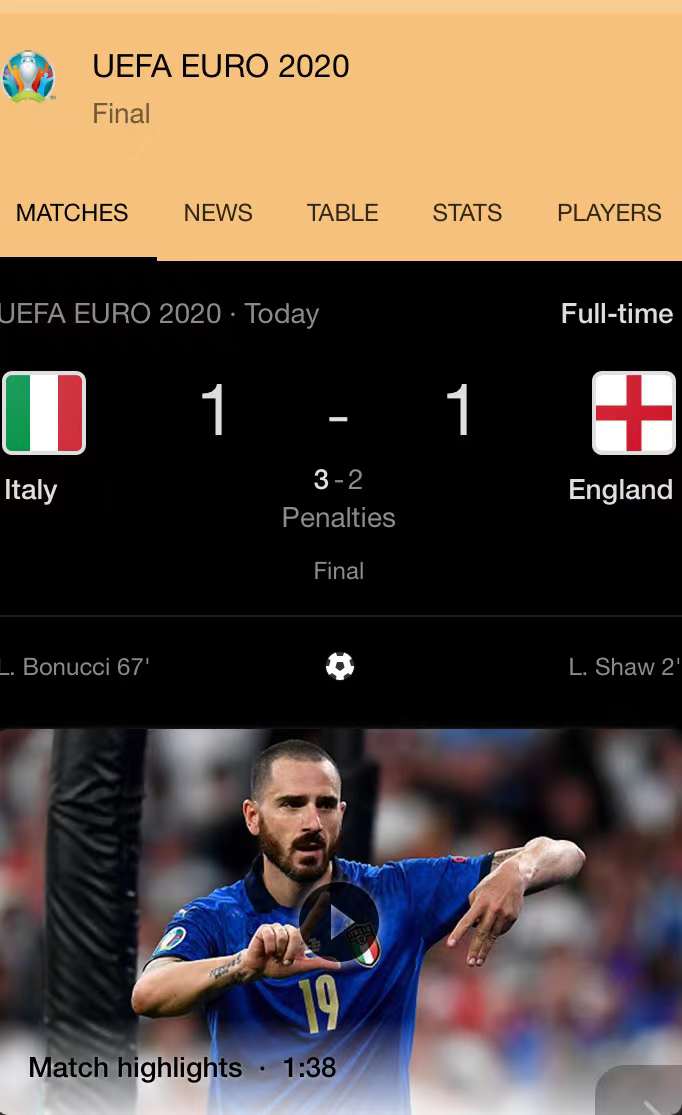Open the Table tab
Image resolution: width=682 pixels, height=1115 pixels.
coord(342,213)
